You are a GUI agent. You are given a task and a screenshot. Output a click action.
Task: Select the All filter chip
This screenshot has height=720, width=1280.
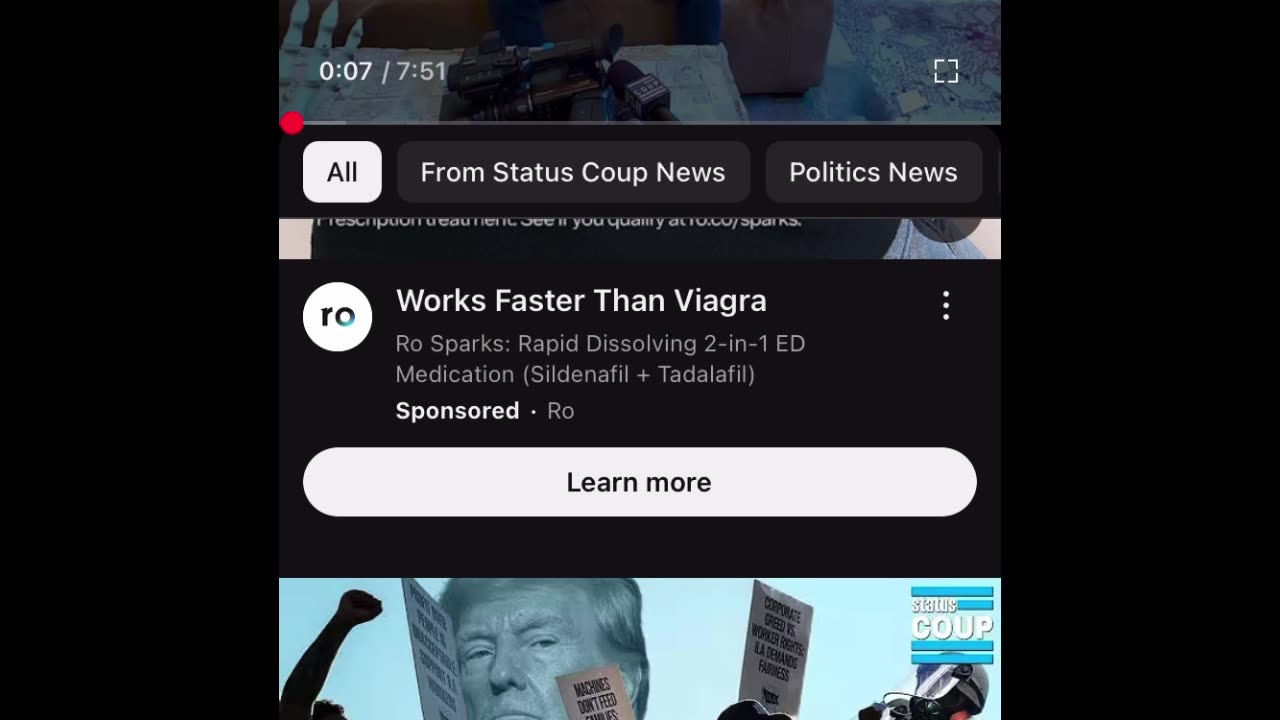(342, 172)
